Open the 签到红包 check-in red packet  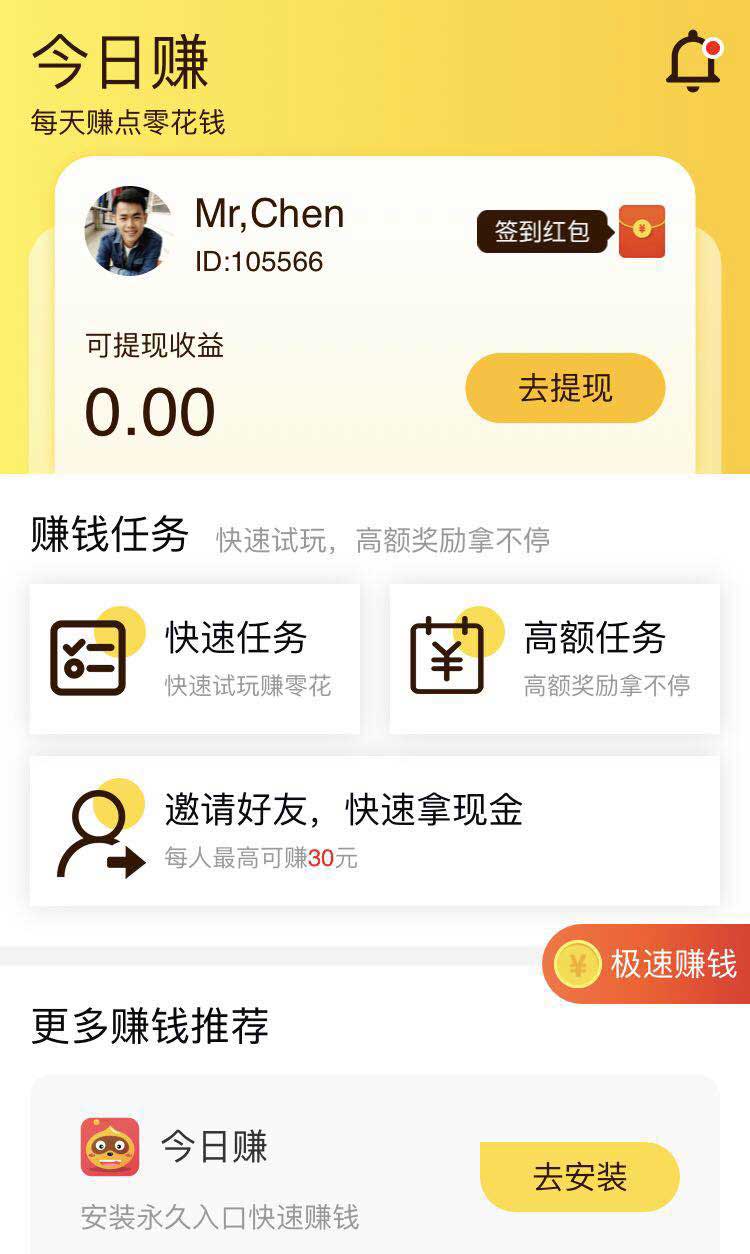[x=571, y=232]
